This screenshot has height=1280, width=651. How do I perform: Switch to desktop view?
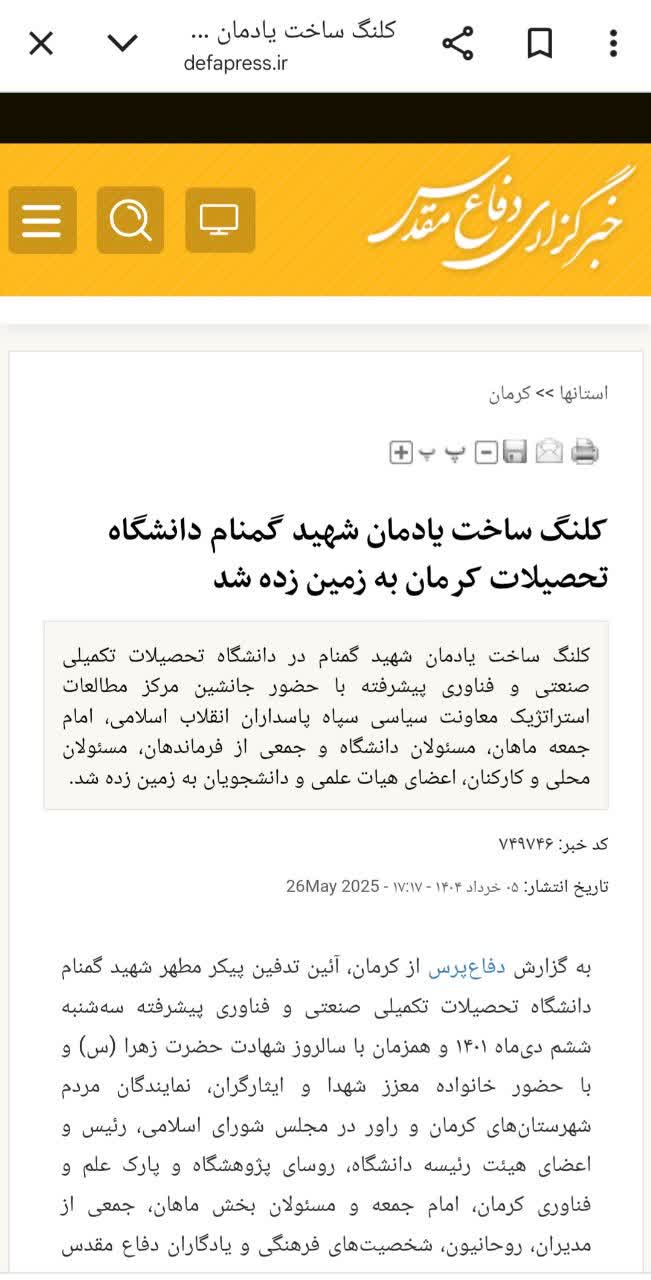[219, 220]
